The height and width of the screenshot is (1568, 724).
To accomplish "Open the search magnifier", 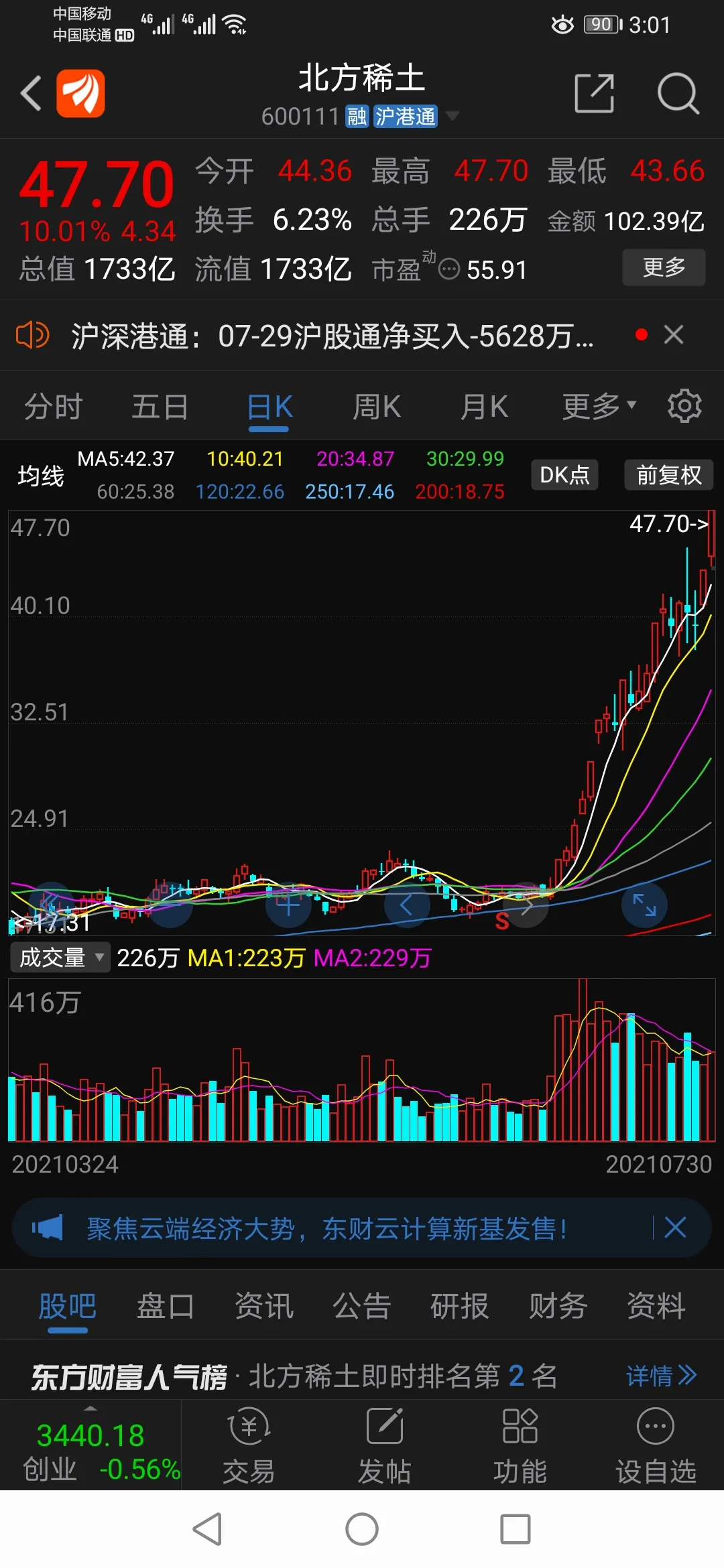I will (x=678, y=93).
